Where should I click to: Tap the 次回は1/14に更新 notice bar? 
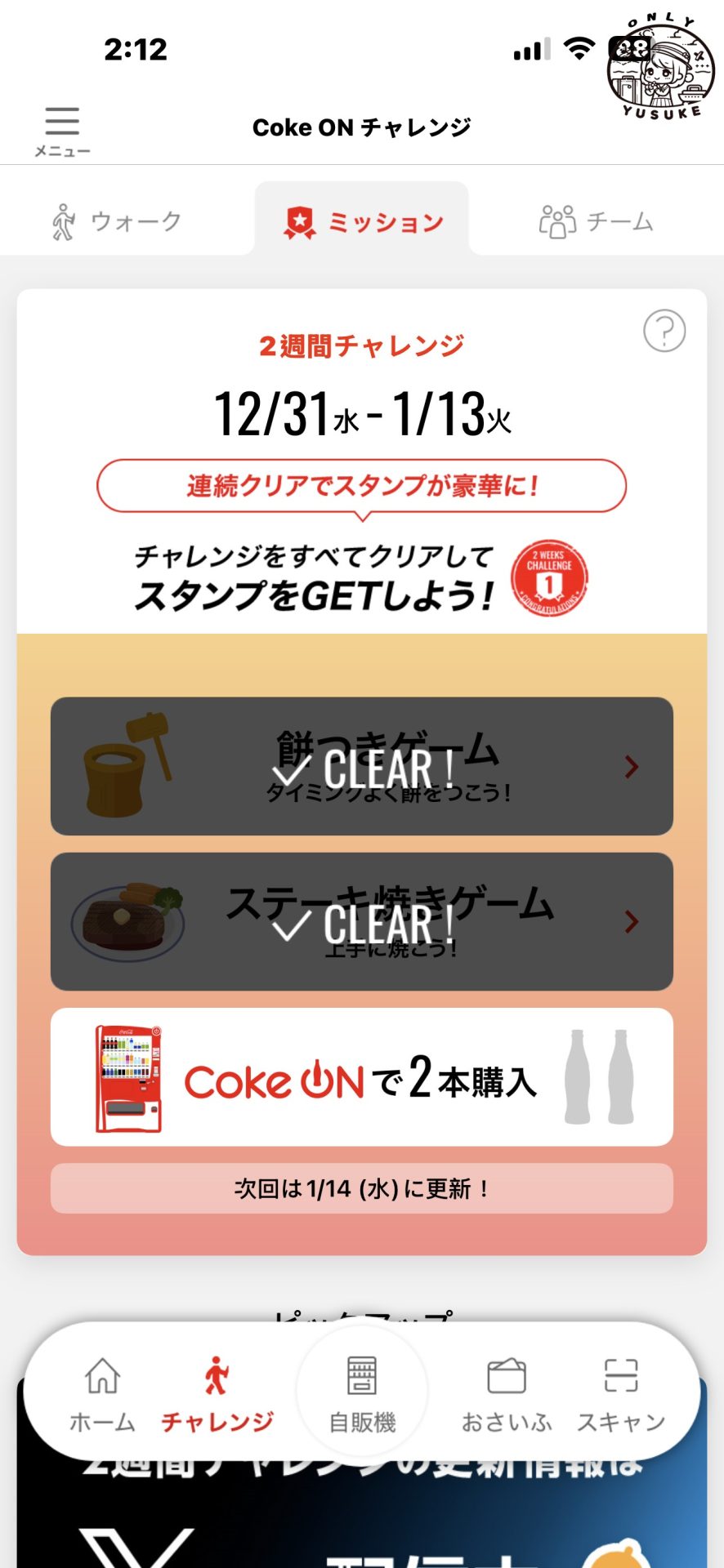(362, 1190)
